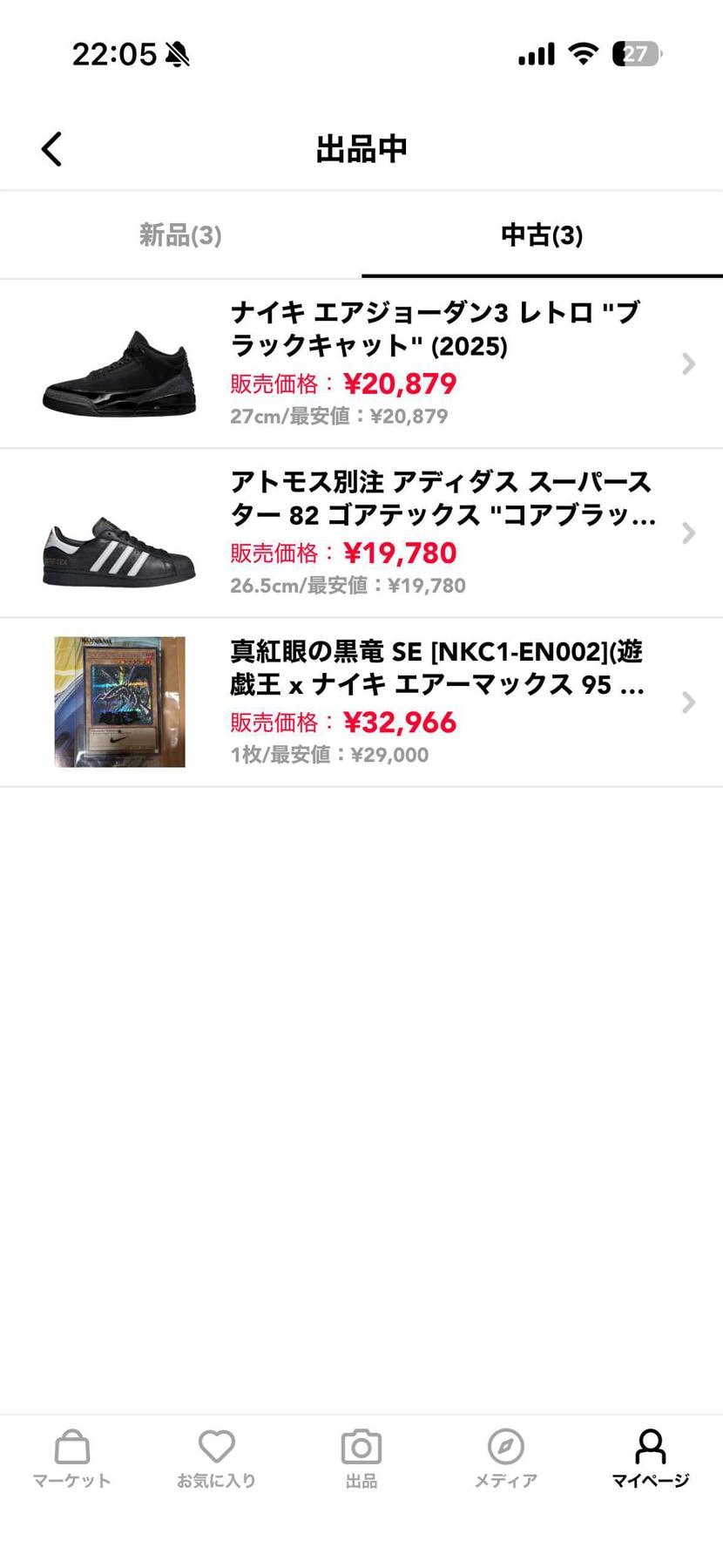Click the ¥32,966 price text
This screenshot has height=1568, width=723.
click(400, 723)
